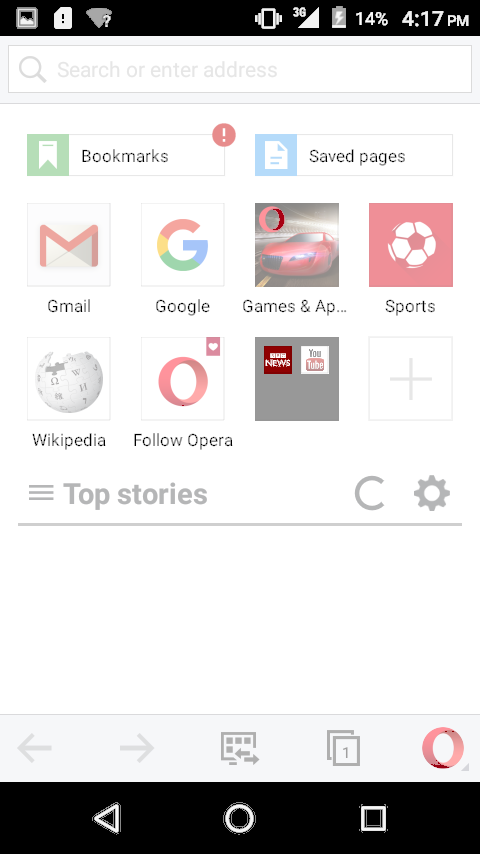Open the tabs switcher
The image size is (480, 854).
(x=343, y=748)
